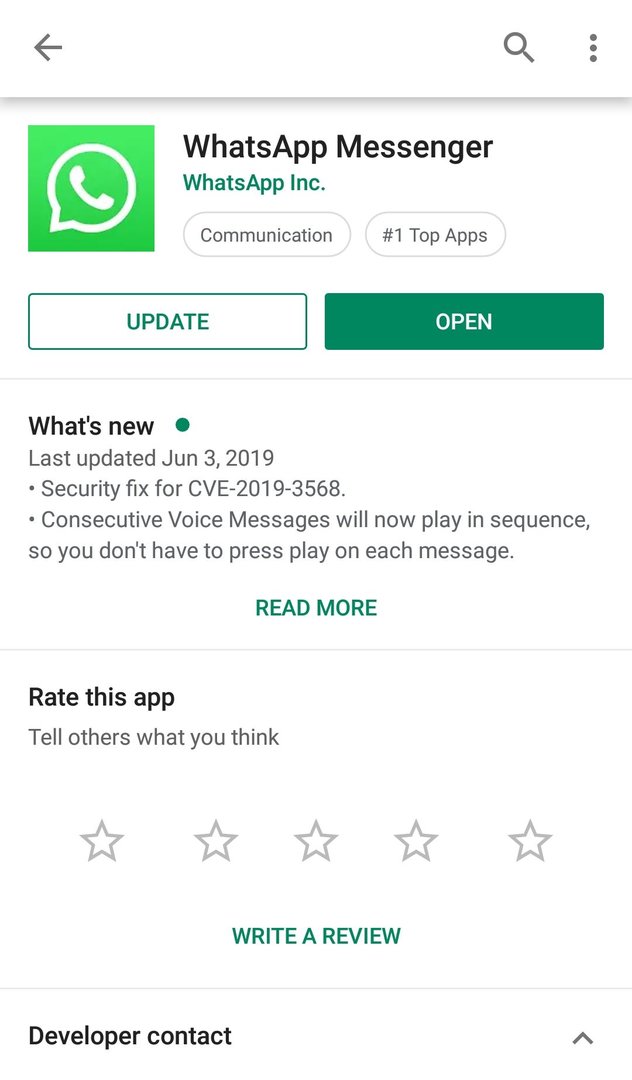This screenshot has height=1080, width=632.
Task: Open the WhatsApp Inc. developer page
Action: [254, 183]
